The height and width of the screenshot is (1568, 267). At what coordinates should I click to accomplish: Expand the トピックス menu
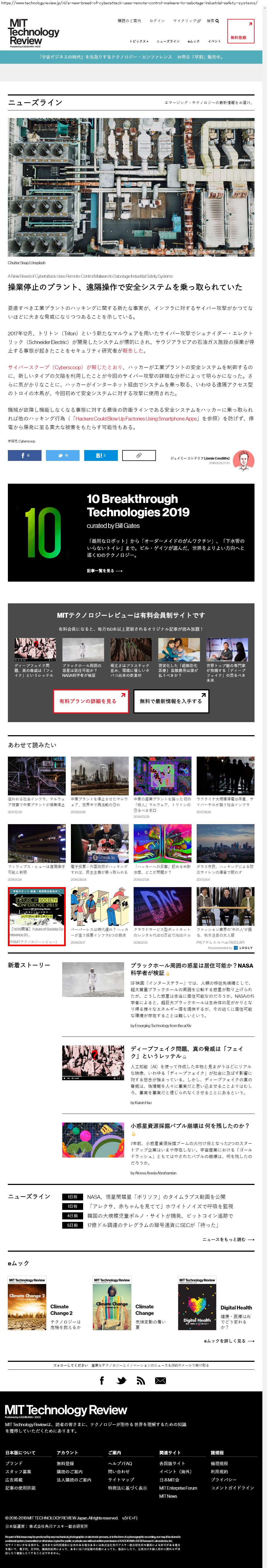tap(138, 42)
